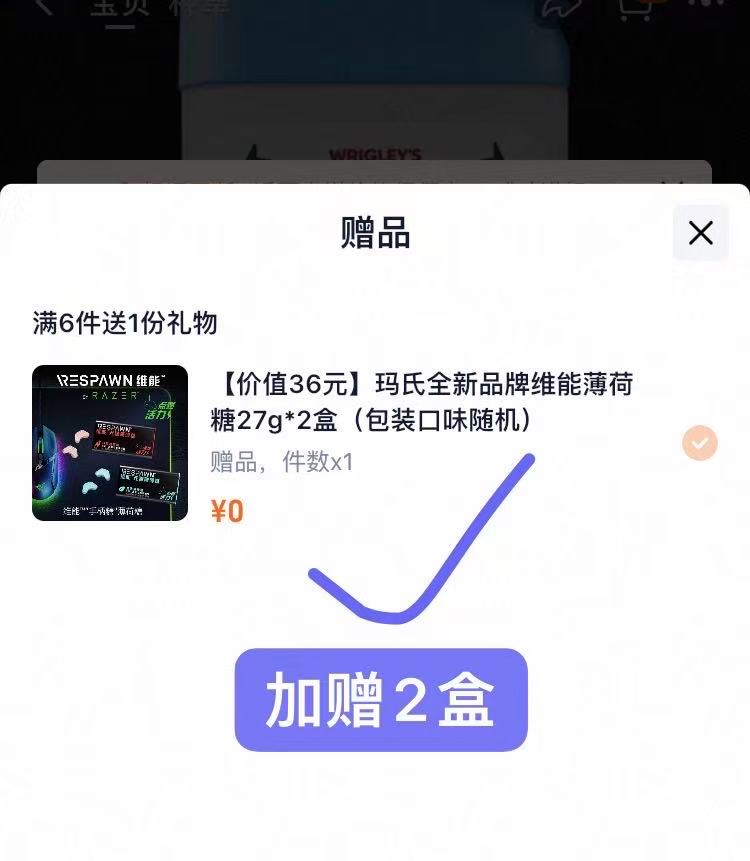The width and height of the screenshot is (750, 861).
Task: Close the 赠品 gift popup
Action: point(700,233)
